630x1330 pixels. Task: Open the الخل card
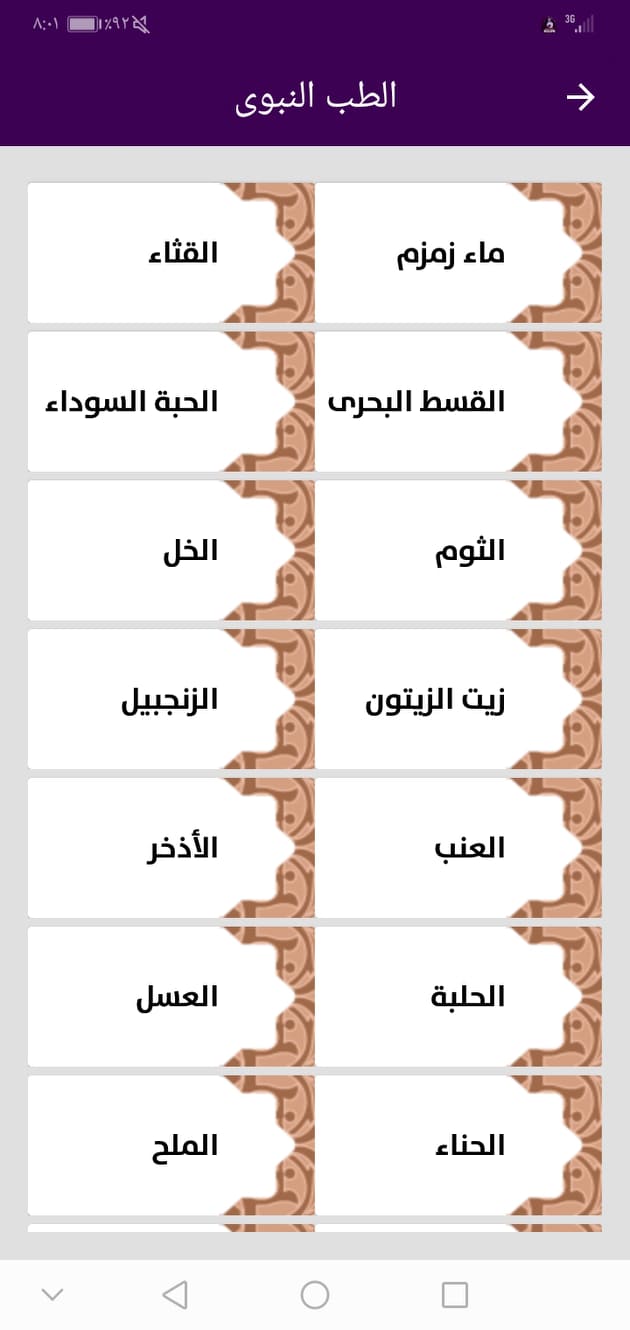(x=171, y=550)
